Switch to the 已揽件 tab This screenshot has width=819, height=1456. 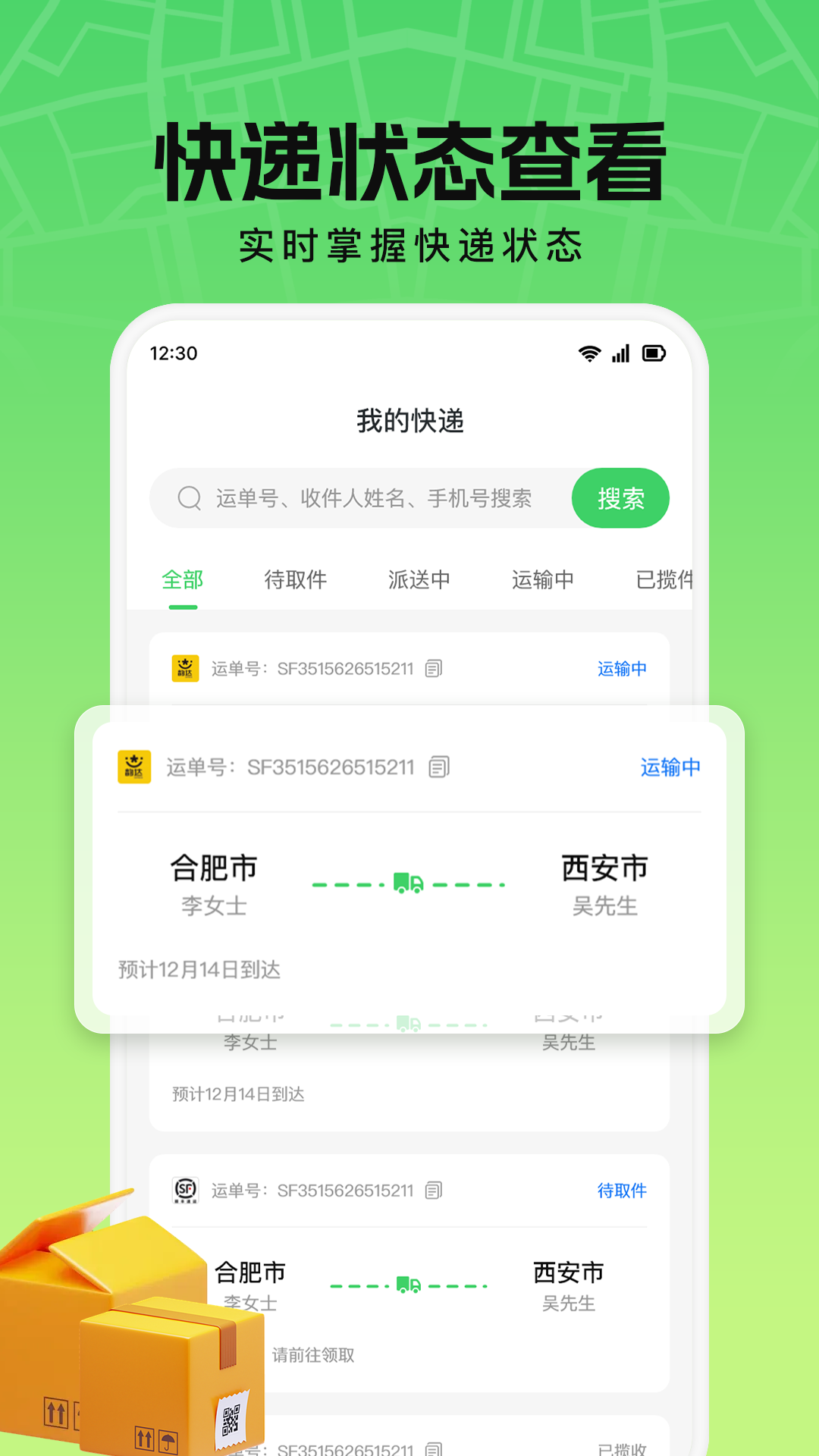click(663, 579)
